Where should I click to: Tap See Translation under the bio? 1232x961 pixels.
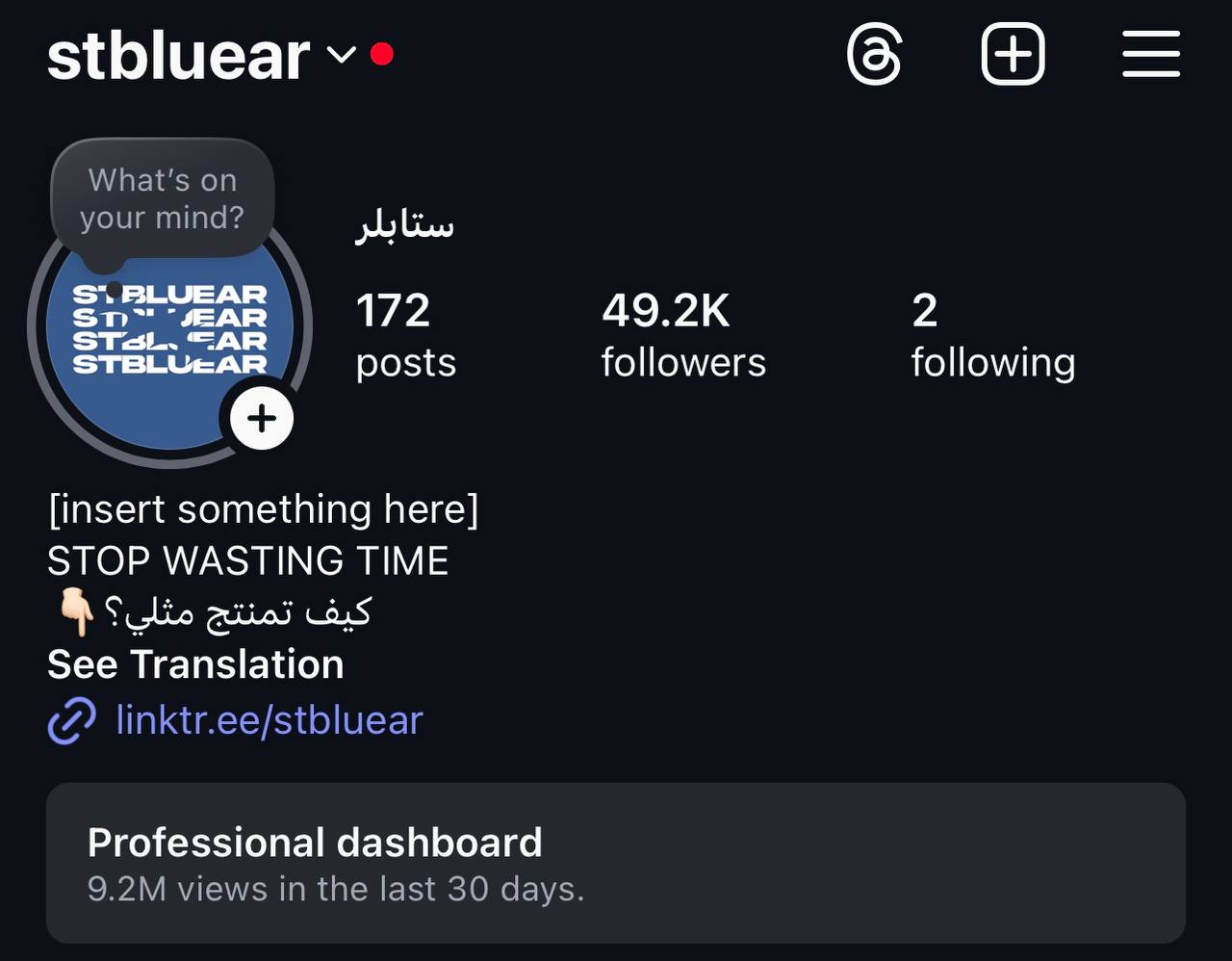[x=195, y=664]
